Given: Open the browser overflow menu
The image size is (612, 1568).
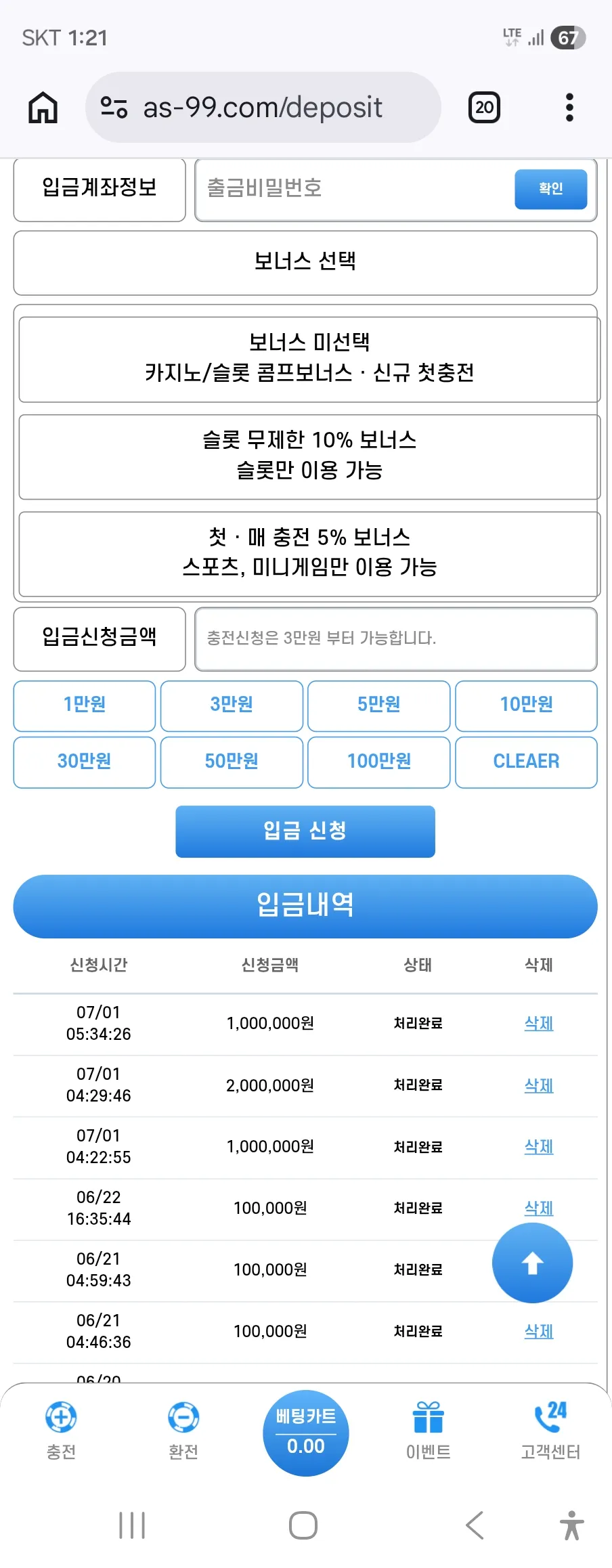Looking at the screenshot, I should [x=569, y=108].
